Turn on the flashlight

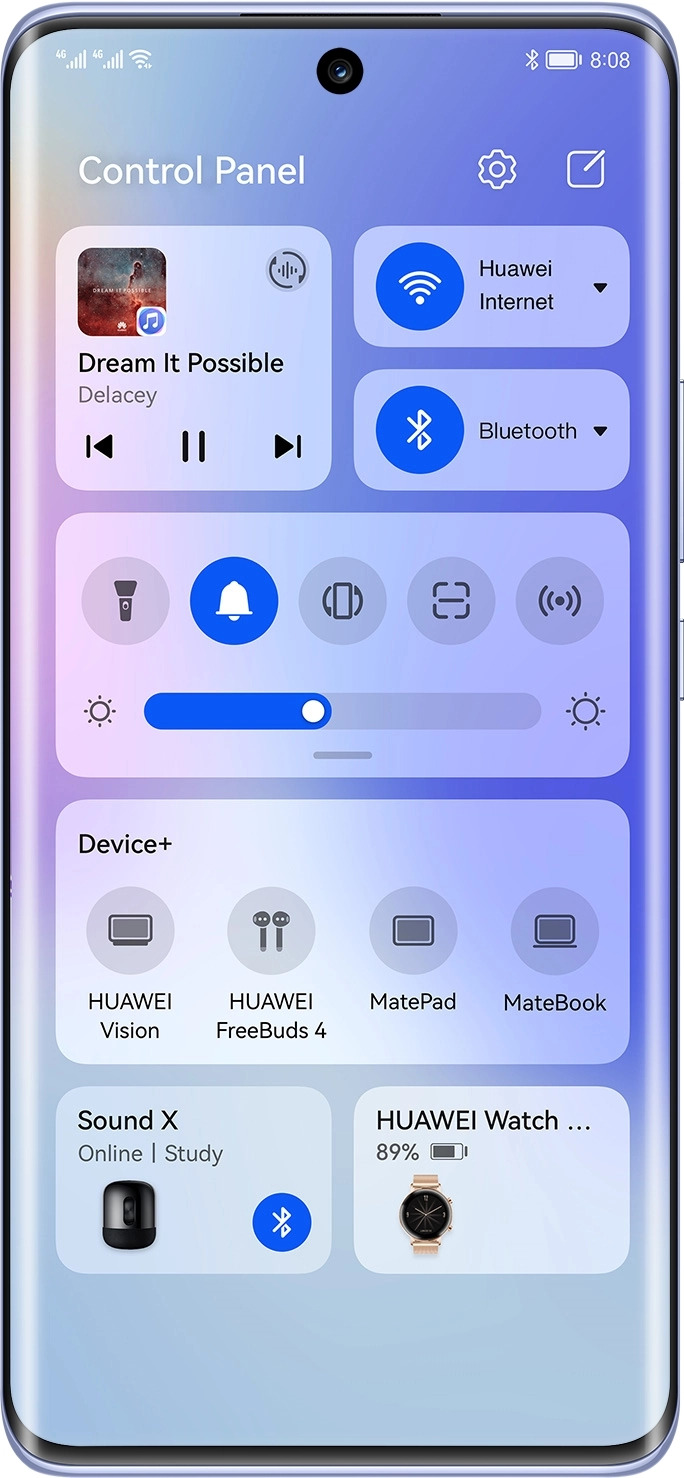coord(125,601)
